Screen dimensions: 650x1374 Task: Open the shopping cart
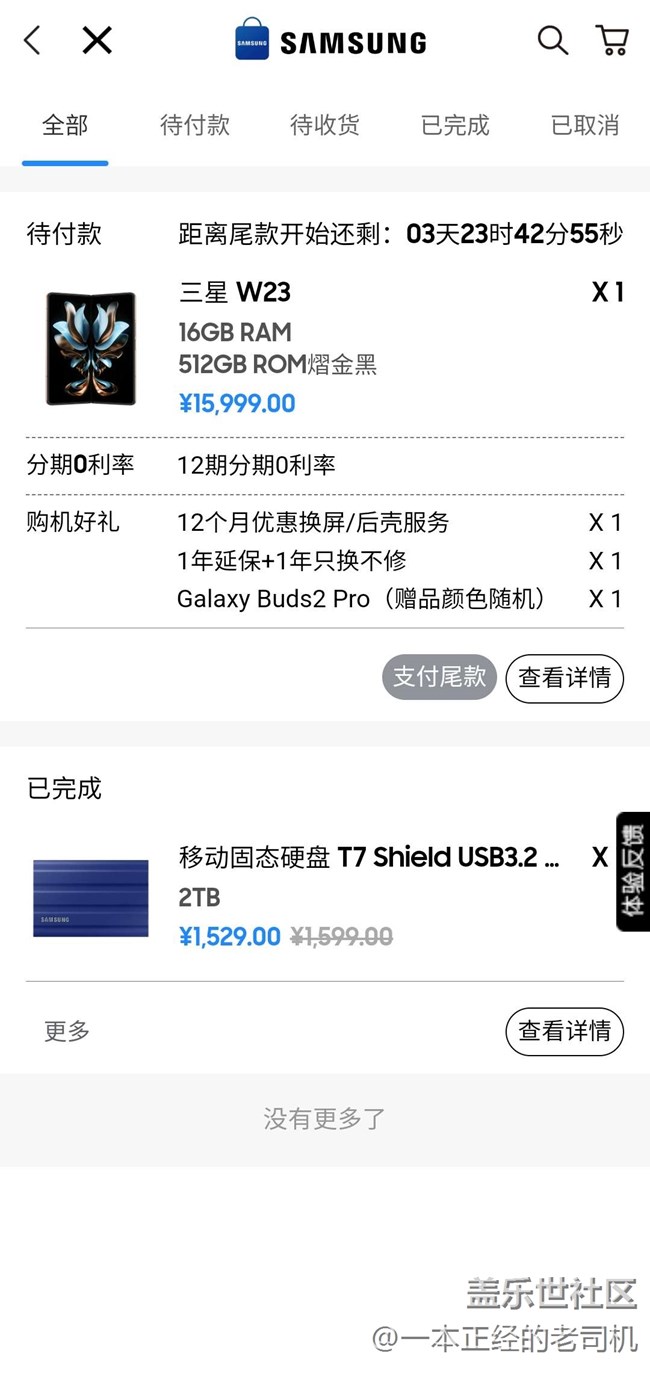pos(612,41)
